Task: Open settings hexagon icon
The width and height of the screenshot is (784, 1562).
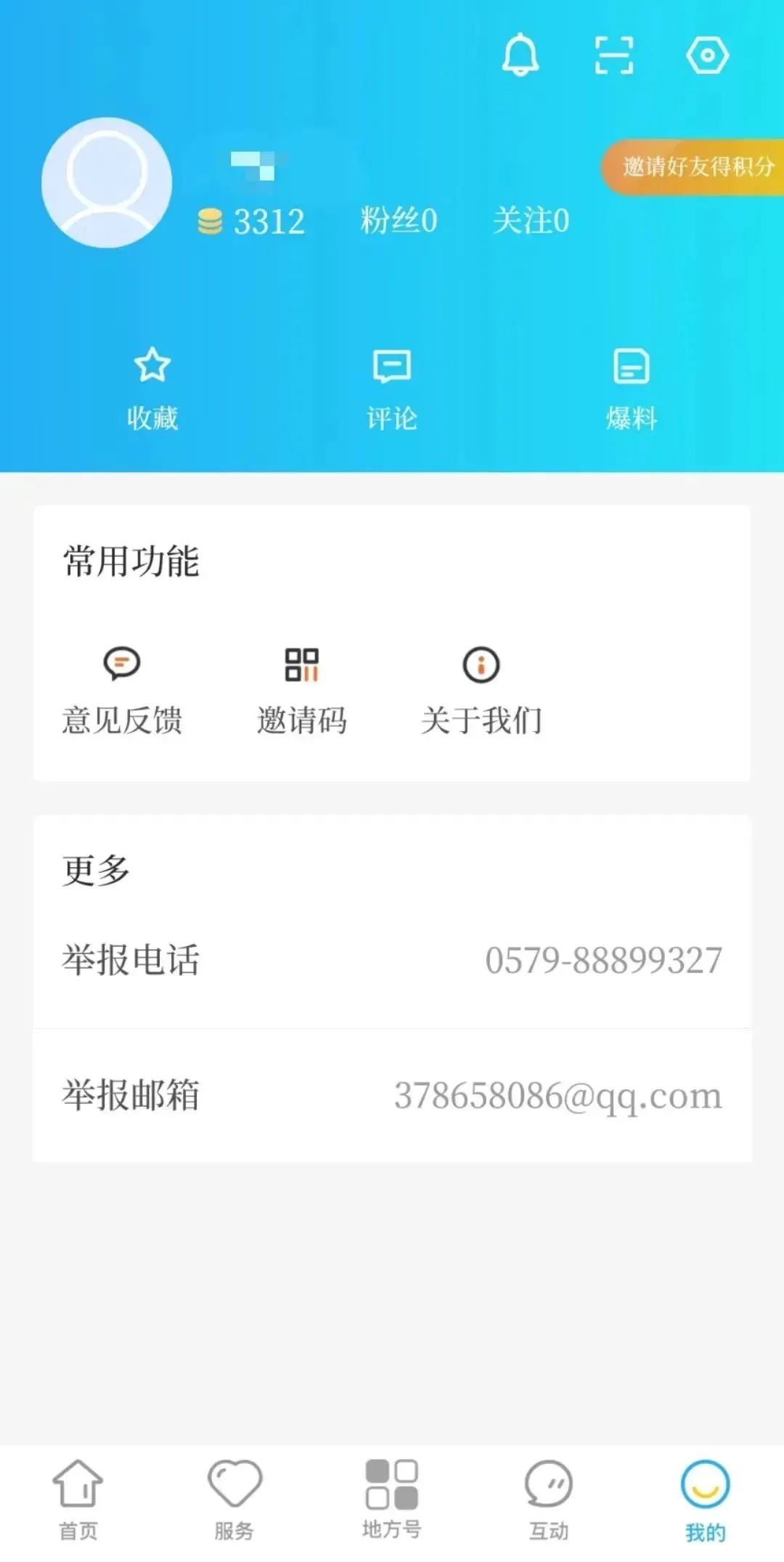Action: 707,56
